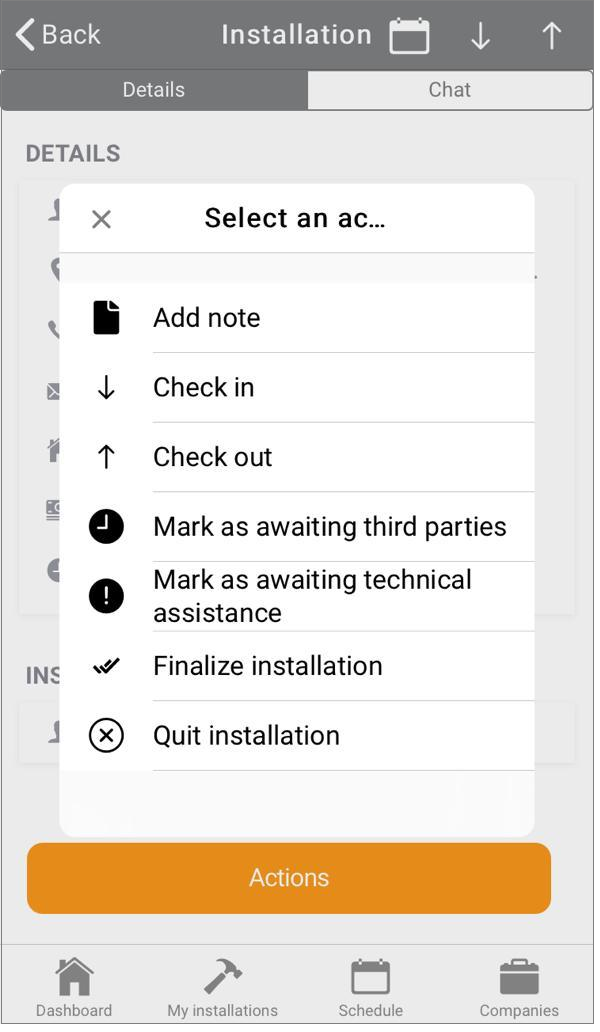
Task: Switch to the Chat tab
Action: (x=450, y=90)
